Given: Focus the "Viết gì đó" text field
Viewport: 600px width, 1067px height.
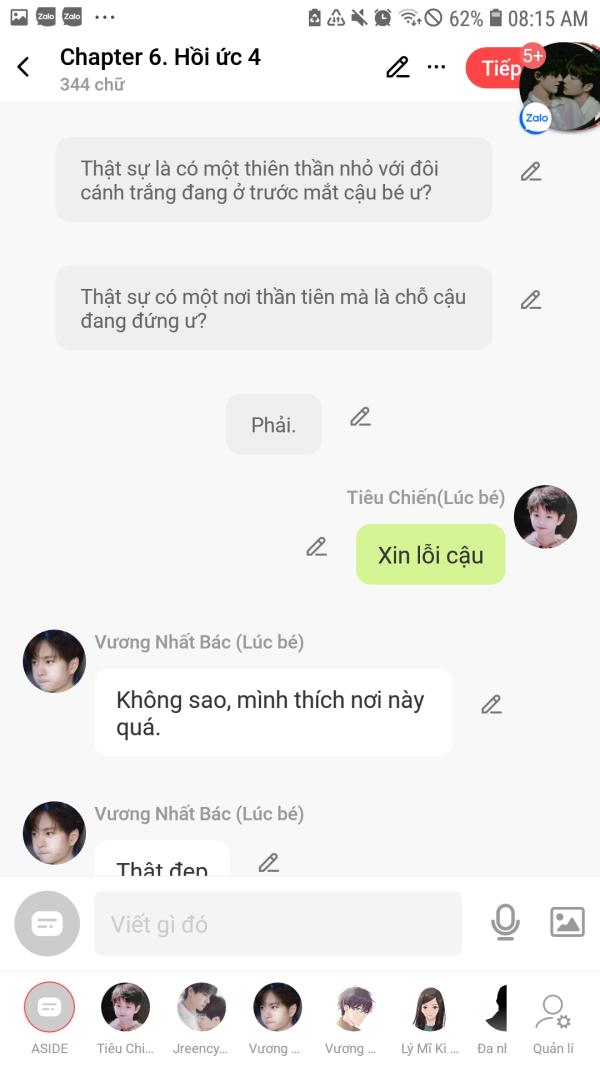Looking at the screenshot, I should coord(278,923).
